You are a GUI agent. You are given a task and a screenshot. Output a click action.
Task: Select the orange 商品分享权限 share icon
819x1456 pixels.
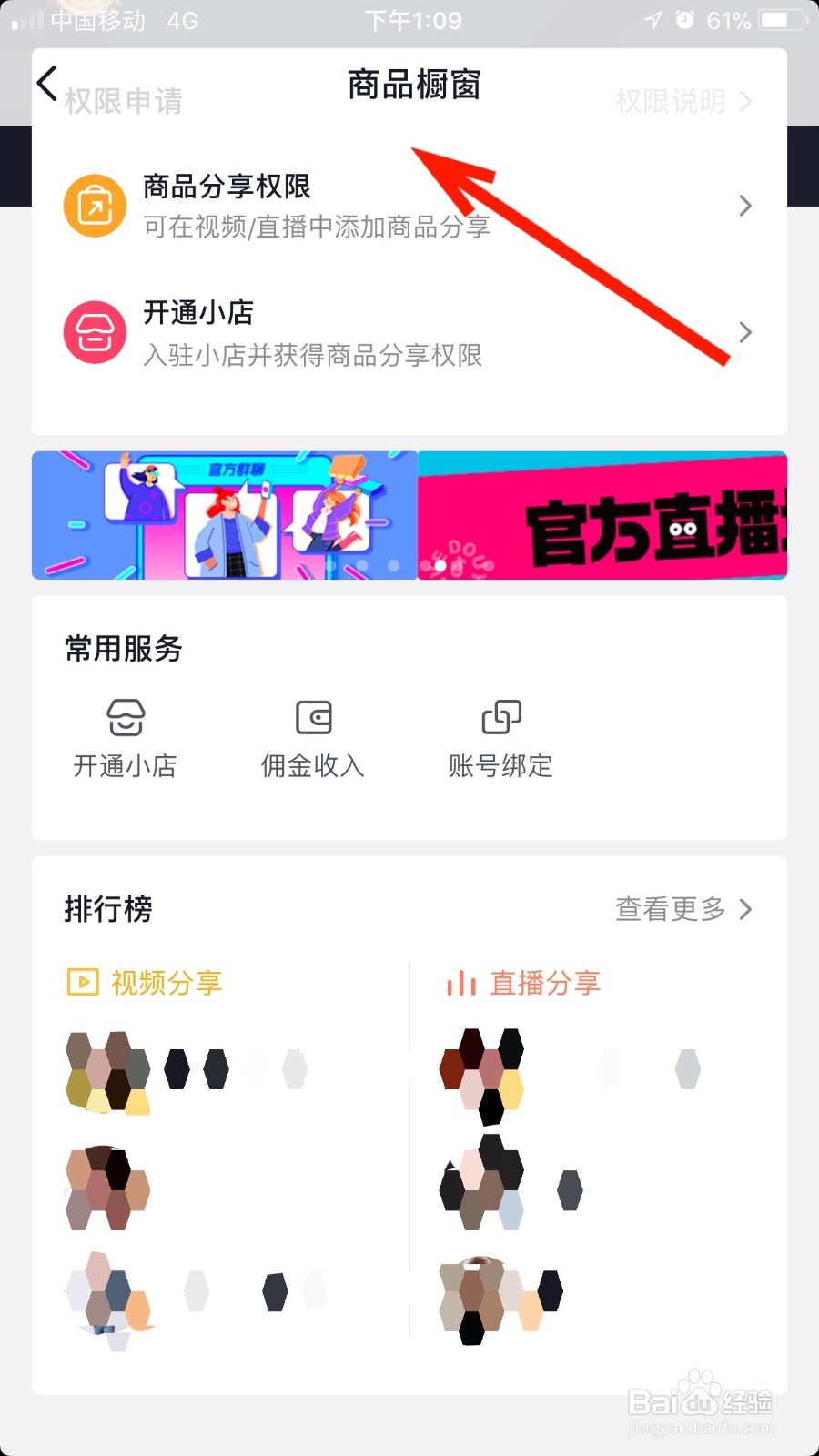coord(94,206)
